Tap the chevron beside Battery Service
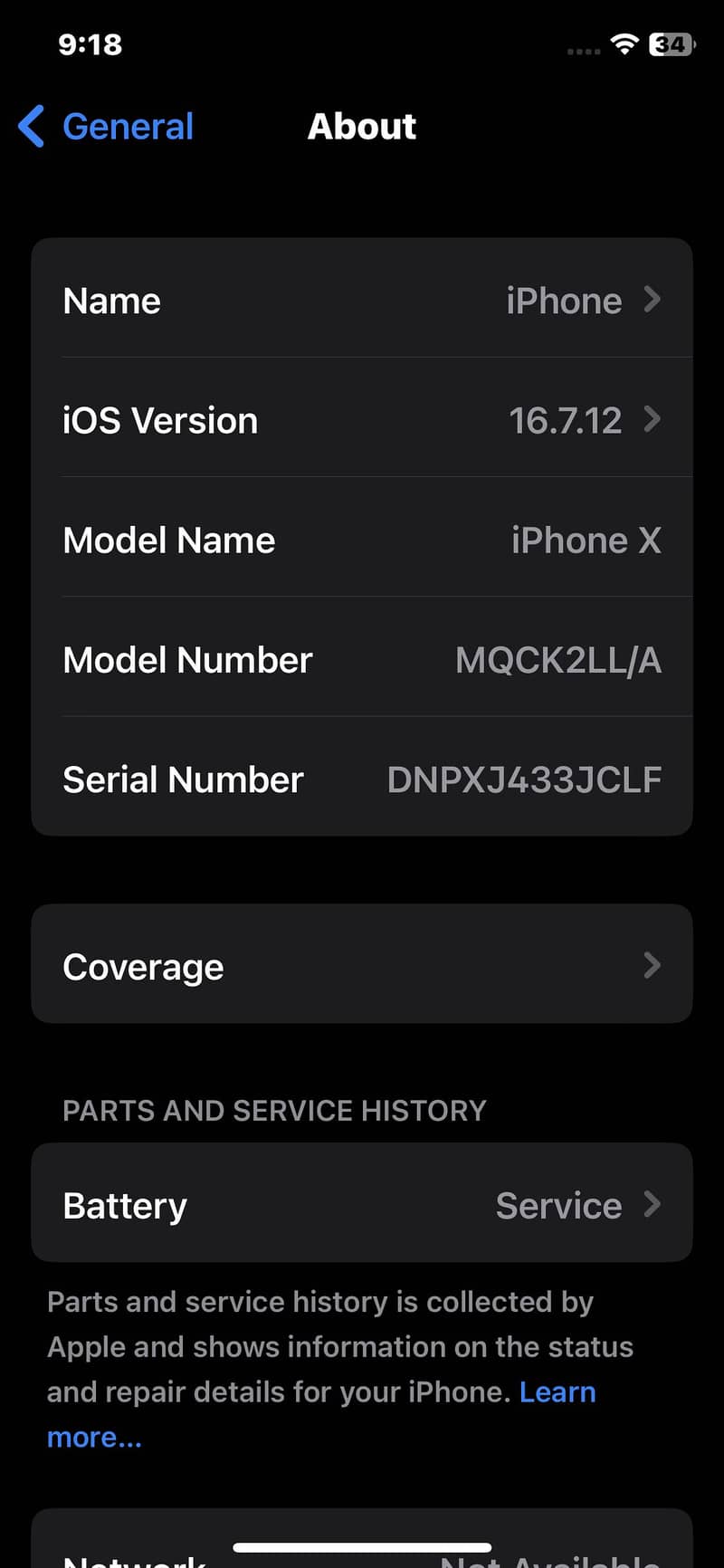 (653, 1204)
